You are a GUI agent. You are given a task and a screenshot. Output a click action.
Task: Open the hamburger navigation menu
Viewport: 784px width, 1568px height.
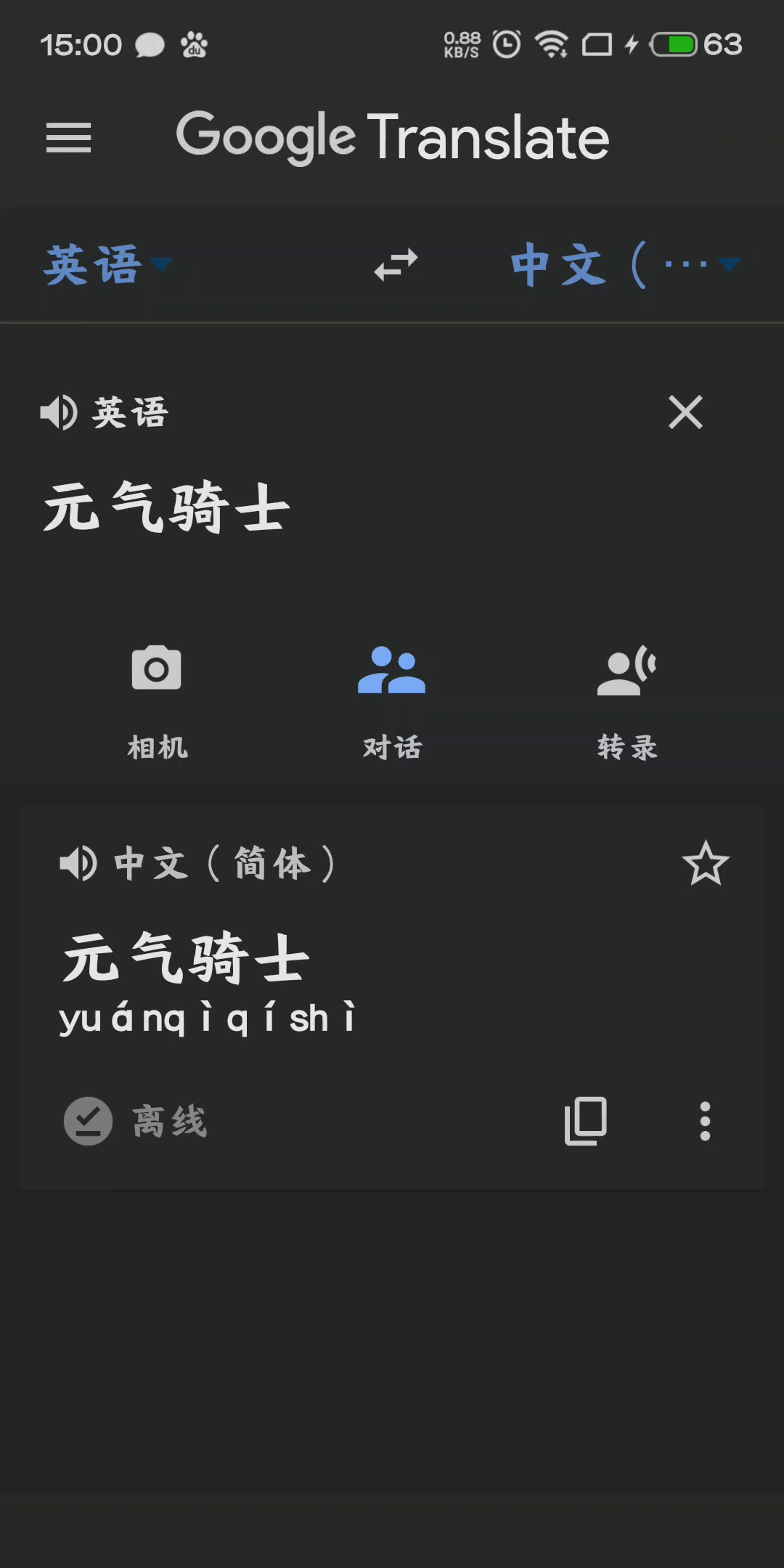68,138
